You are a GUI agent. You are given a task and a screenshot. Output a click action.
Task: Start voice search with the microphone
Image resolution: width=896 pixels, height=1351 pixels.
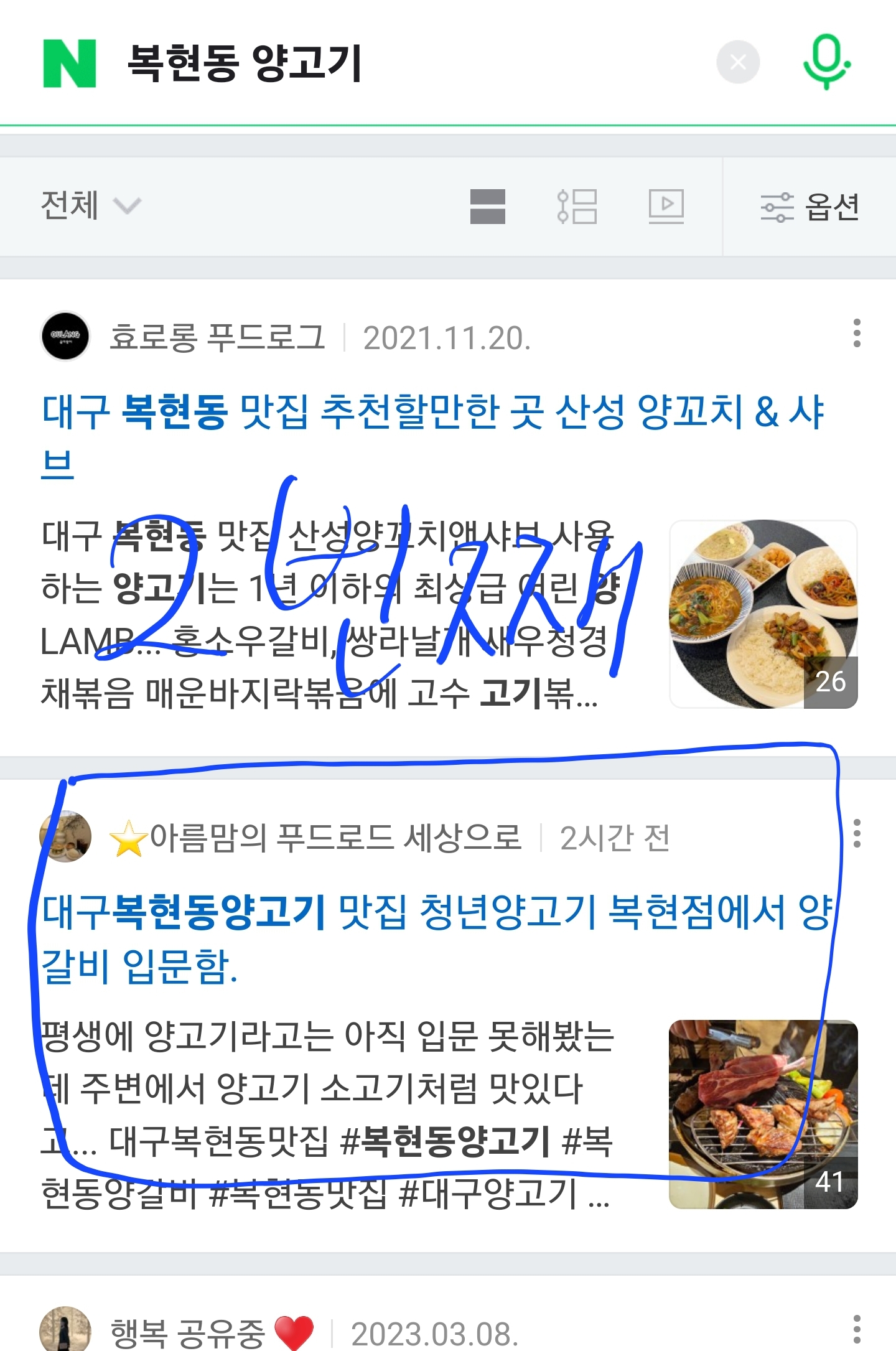(x=826, y=62)
